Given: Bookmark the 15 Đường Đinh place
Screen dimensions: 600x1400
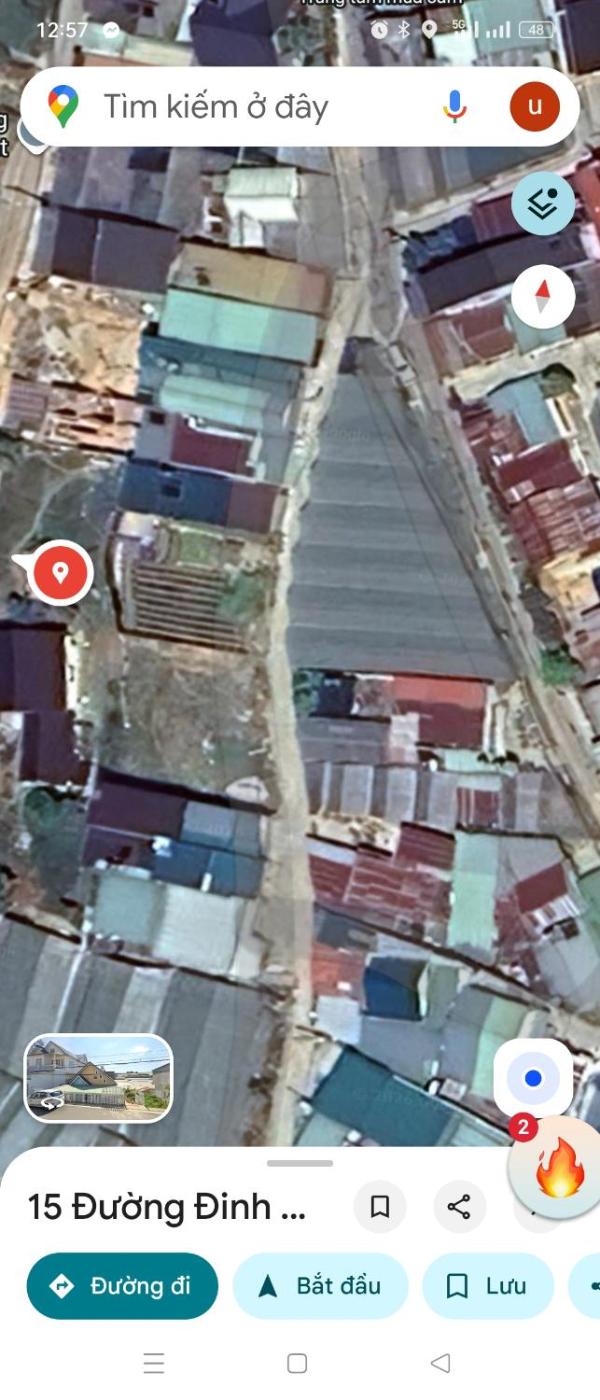Looking at the screenshot, I should 380,1207.
